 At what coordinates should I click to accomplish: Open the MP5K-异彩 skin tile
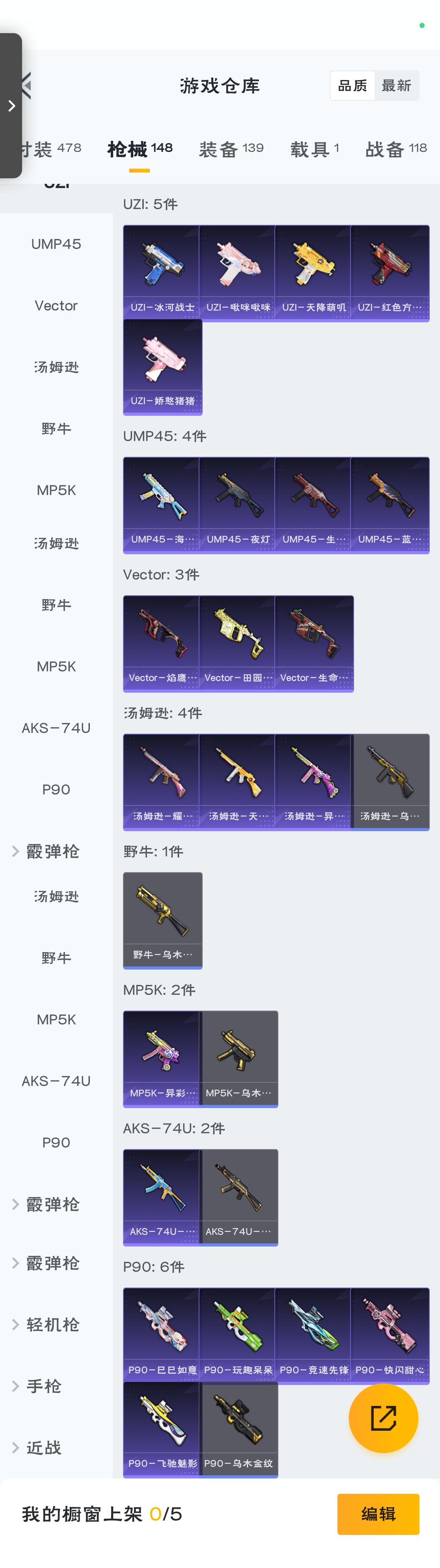point(162,1058)
